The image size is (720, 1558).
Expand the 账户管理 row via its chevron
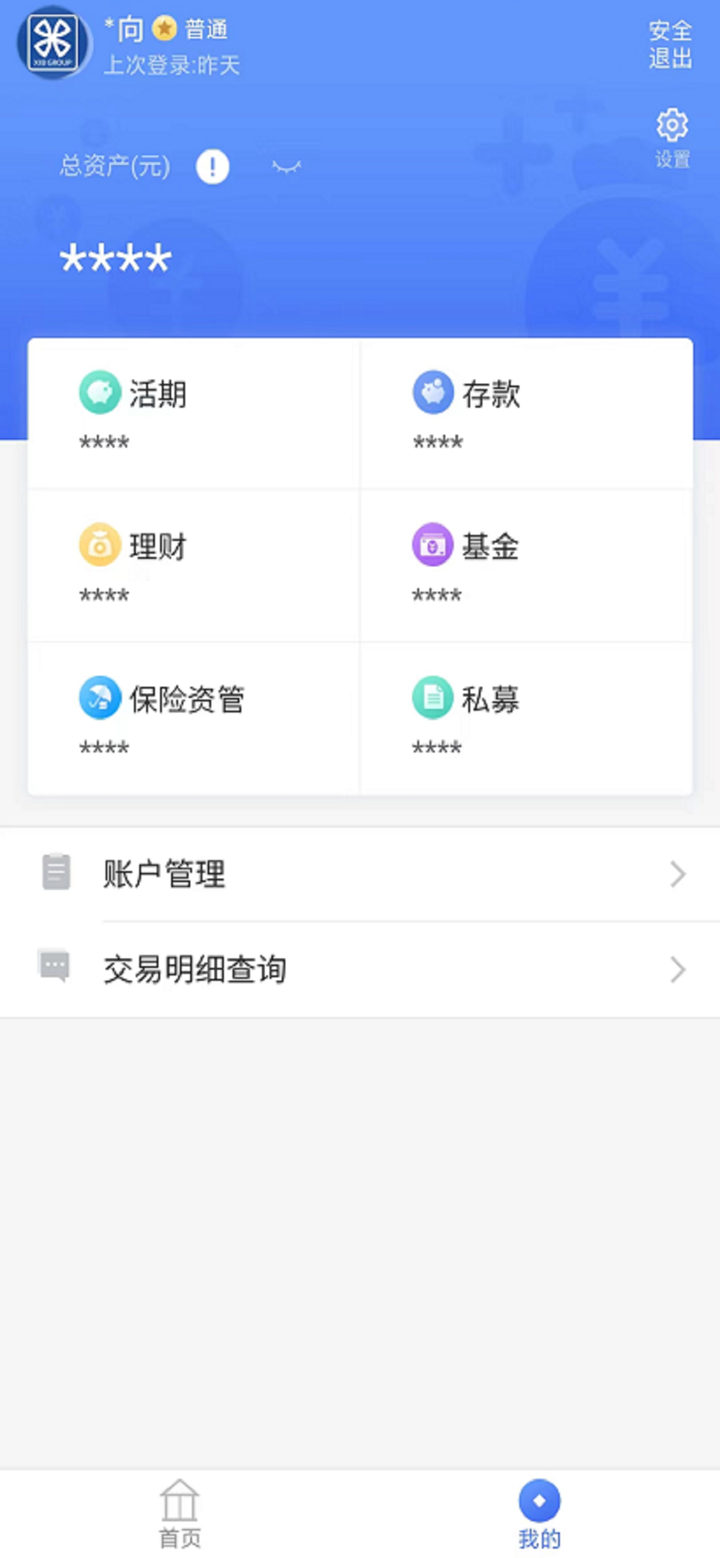tap(676, 874)
